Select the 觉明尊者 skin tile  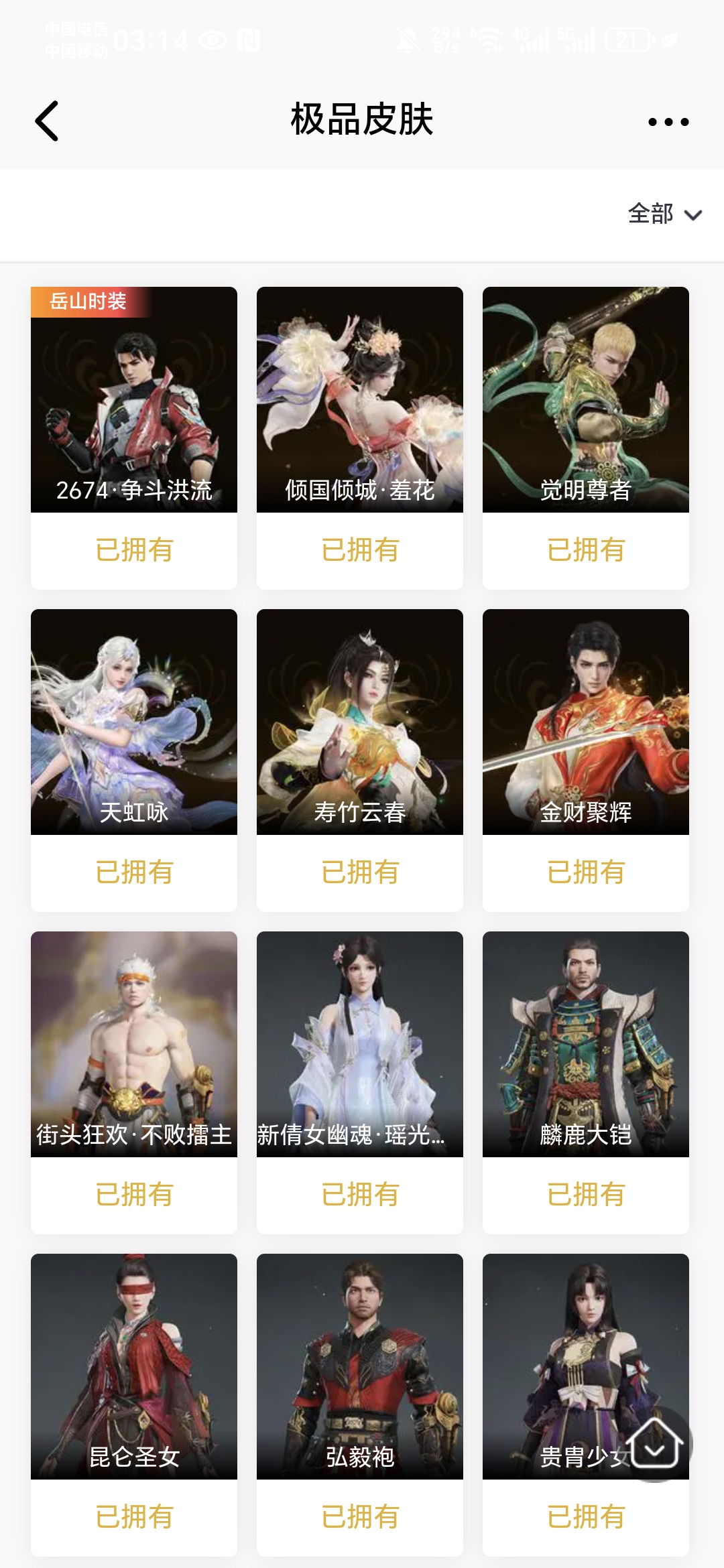pos(586,438)
